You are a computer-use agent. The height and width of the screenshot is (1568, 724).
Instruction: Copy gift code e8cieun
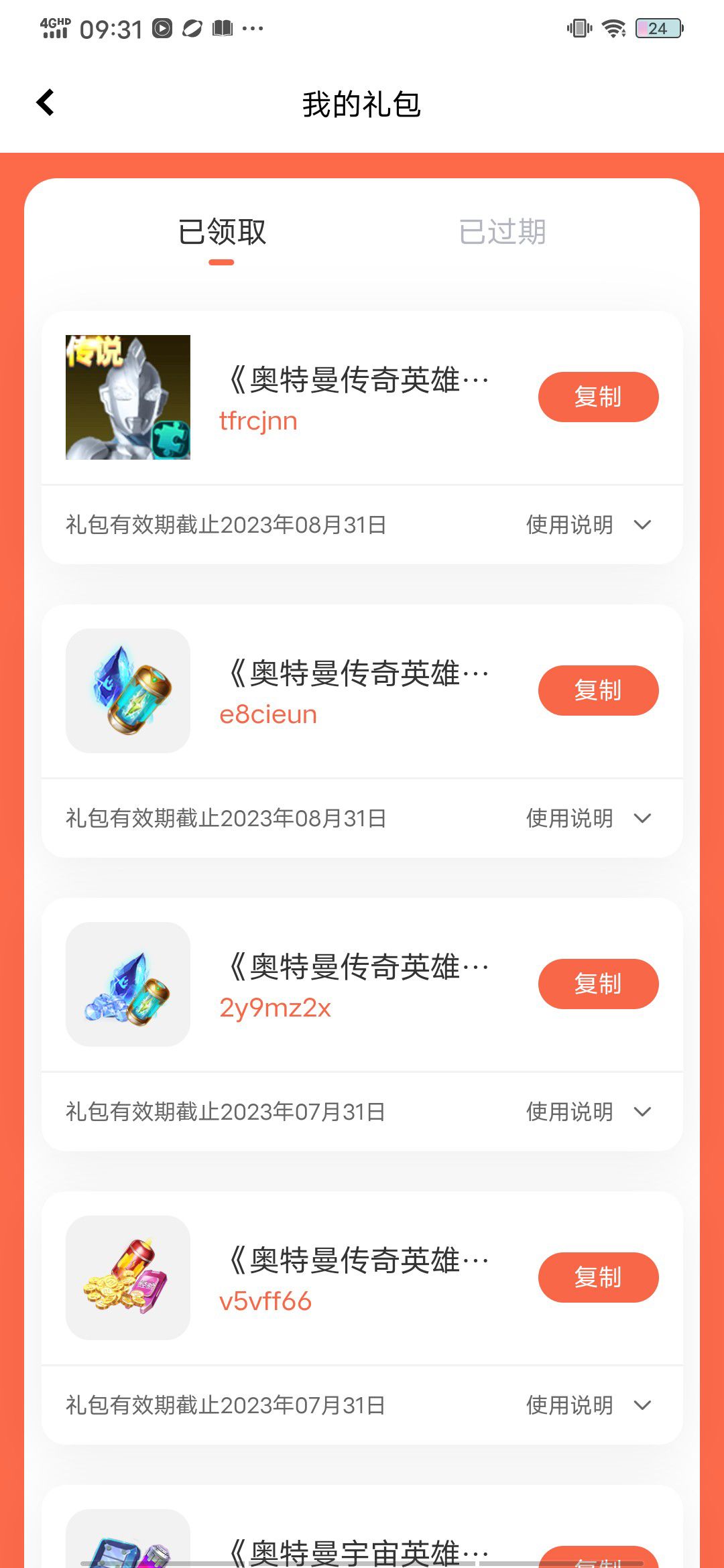point(598,690)
